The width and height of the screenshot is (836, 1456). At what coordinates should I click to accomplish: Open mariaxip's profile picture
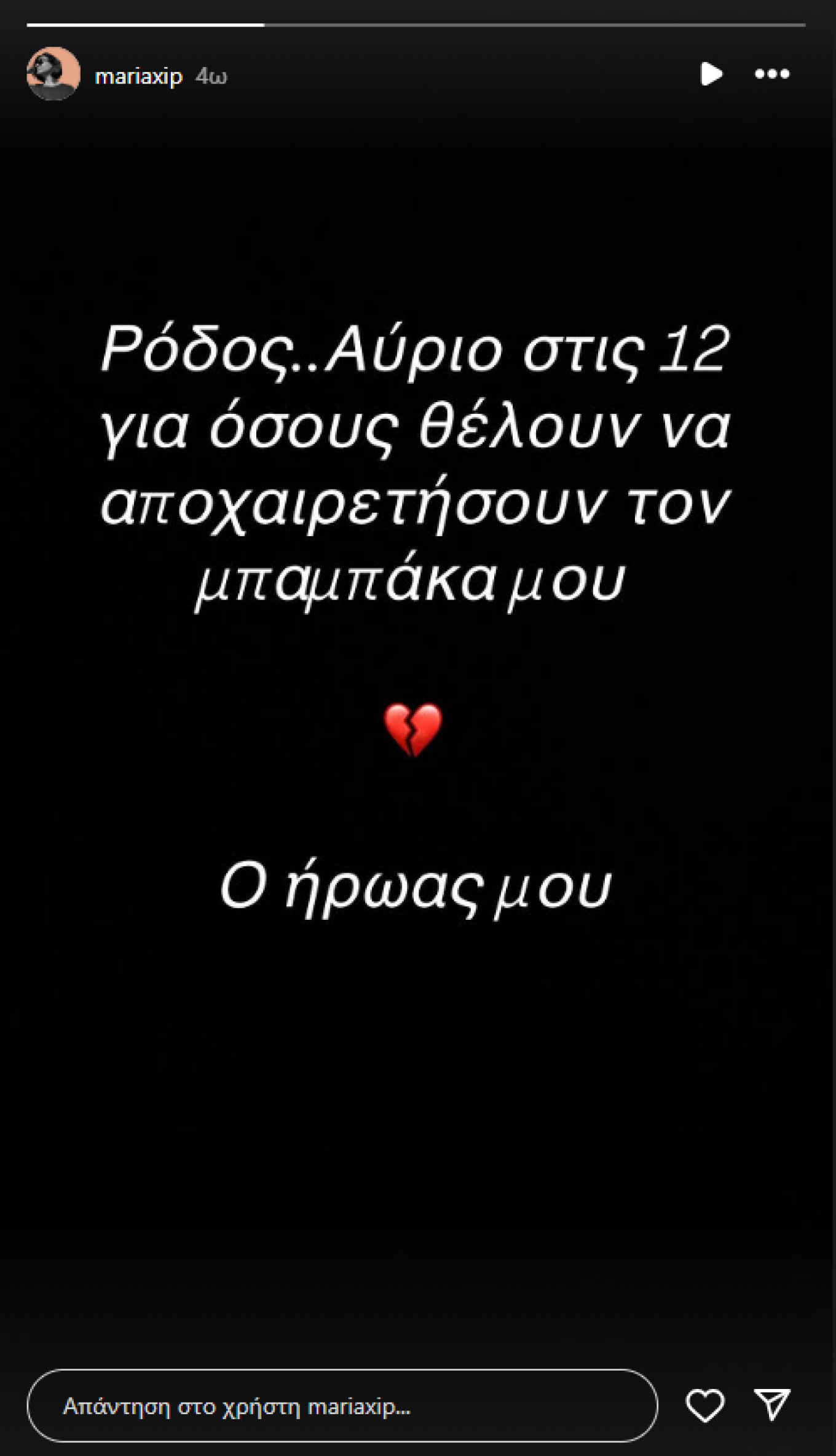[x=53, y=74]
